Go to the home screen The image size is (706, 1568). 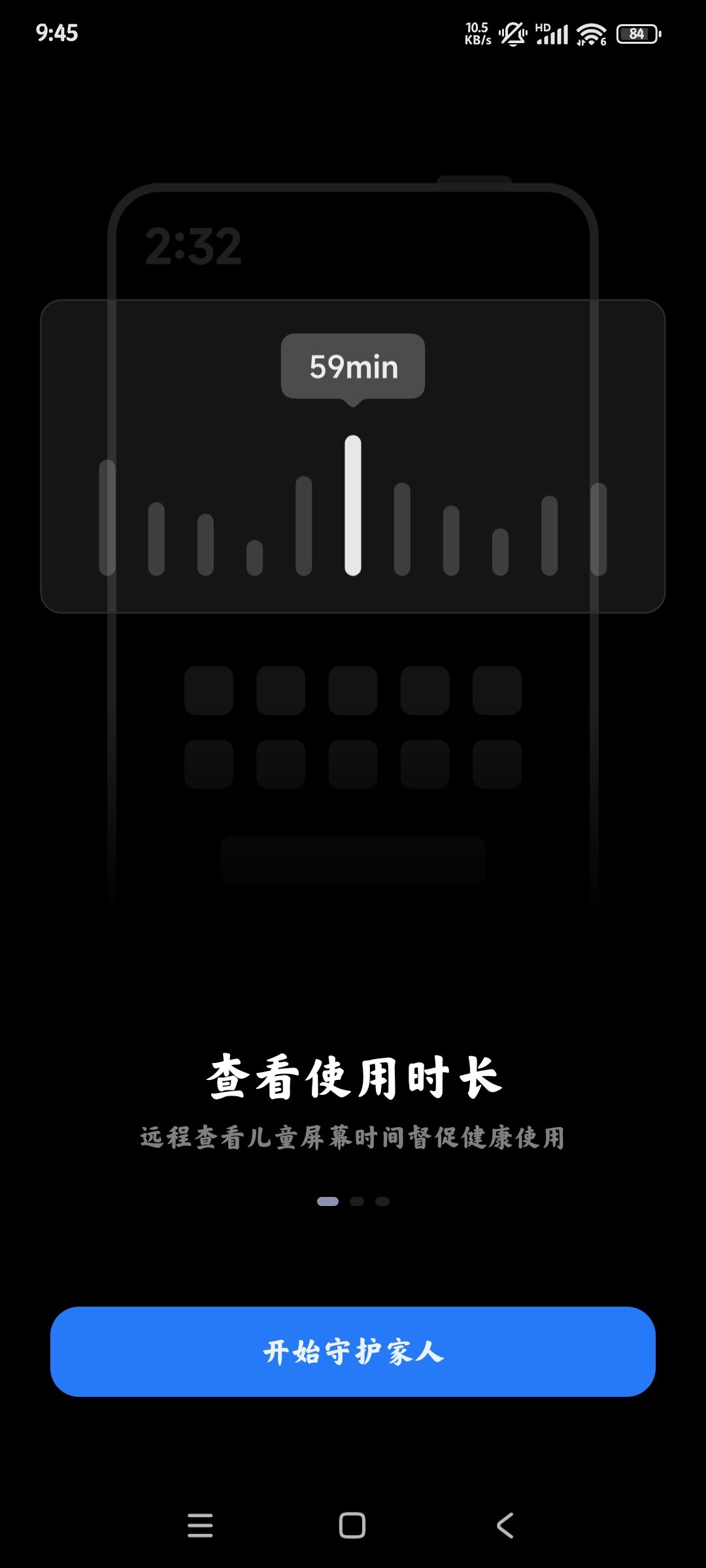click(352, 1526)
